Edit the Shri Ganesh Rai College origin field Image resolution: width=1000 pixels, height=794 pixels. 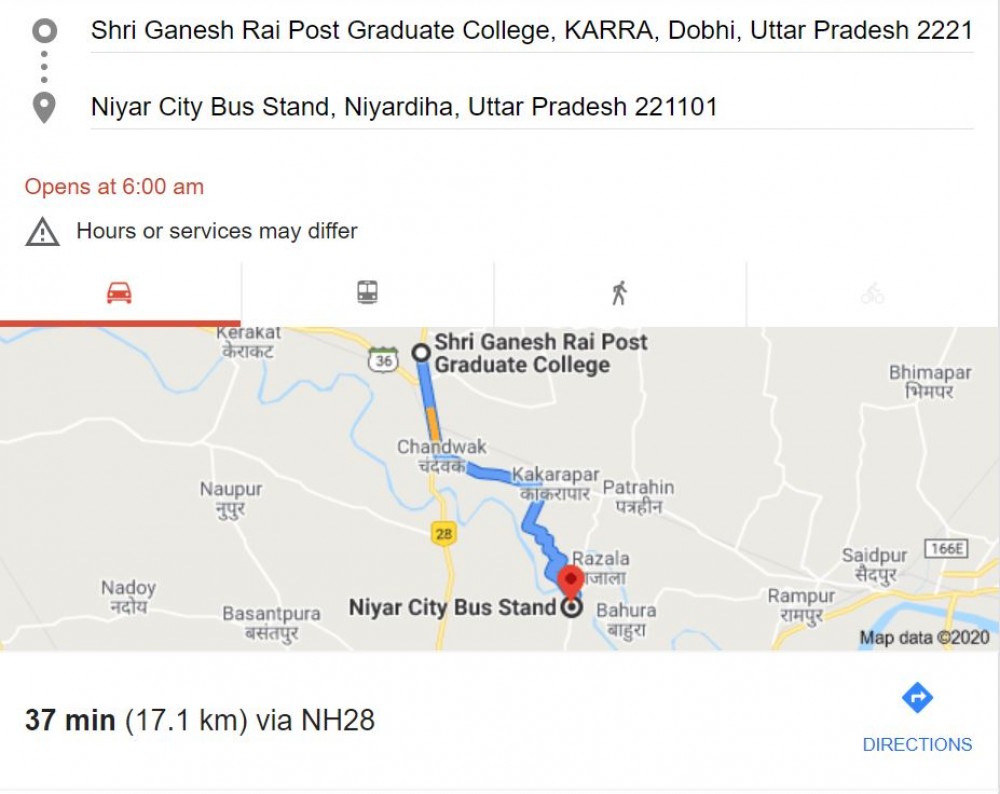(x=531, y=30)
